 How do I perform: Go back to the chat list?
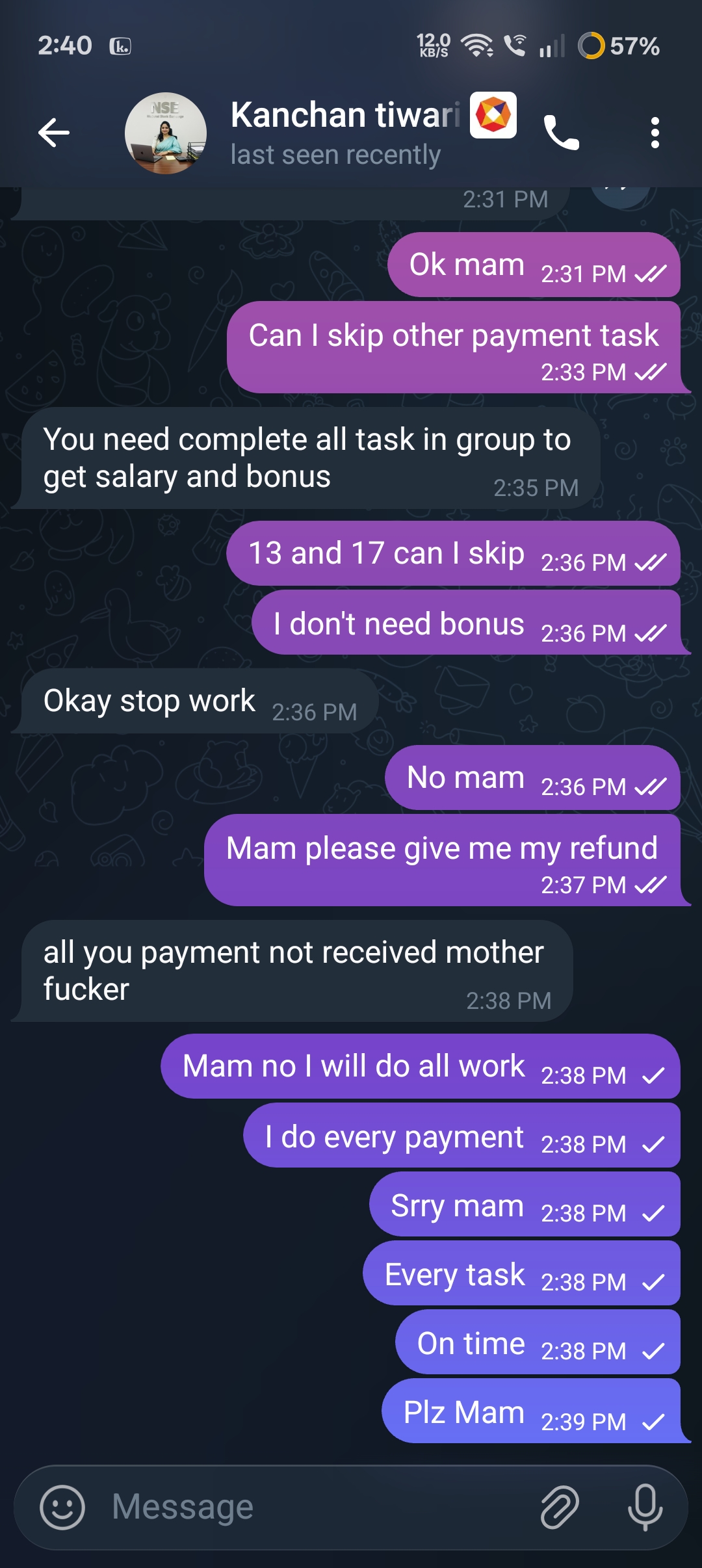tap(54, 133)
